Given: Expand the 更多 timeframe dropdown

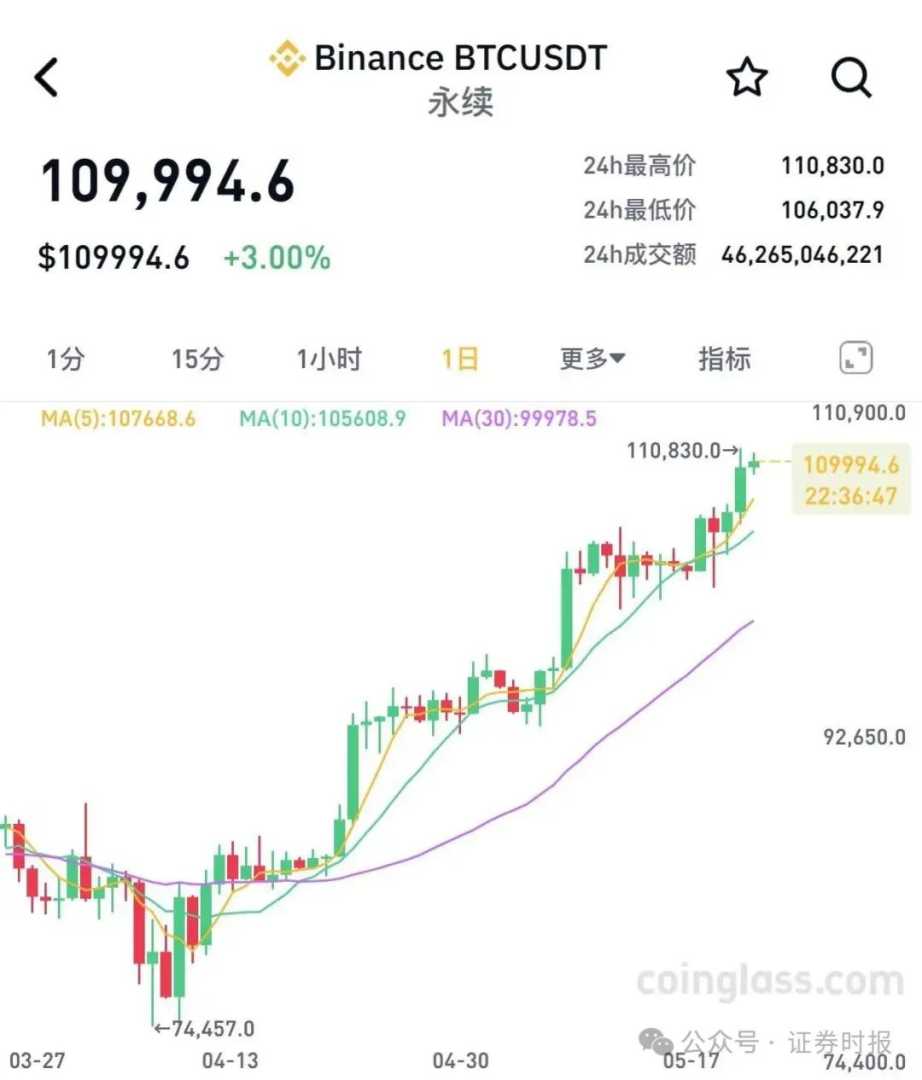Looking at the screenshot, I should click(x=592, y=359).
